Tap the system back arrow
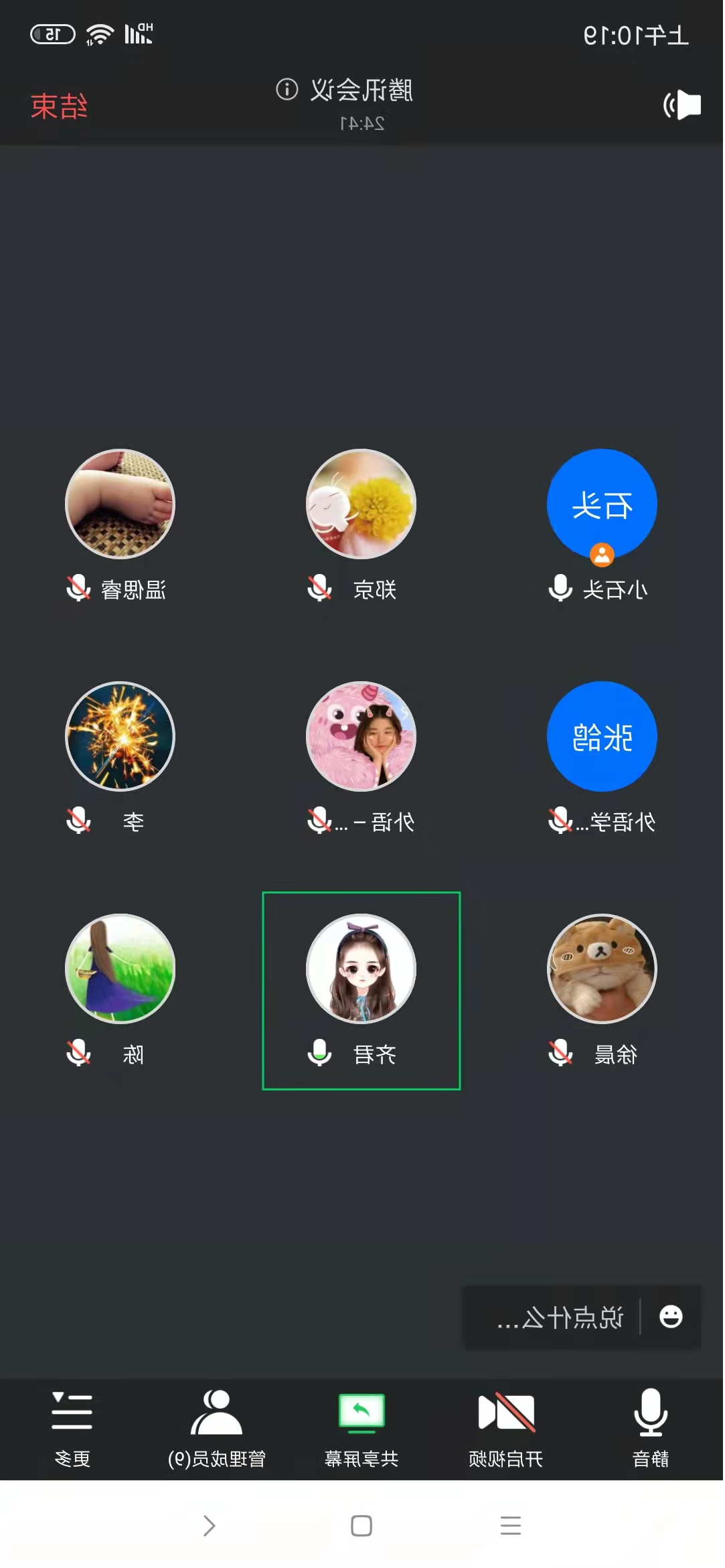This screenshot has height=1568, width=725. 210,1526
